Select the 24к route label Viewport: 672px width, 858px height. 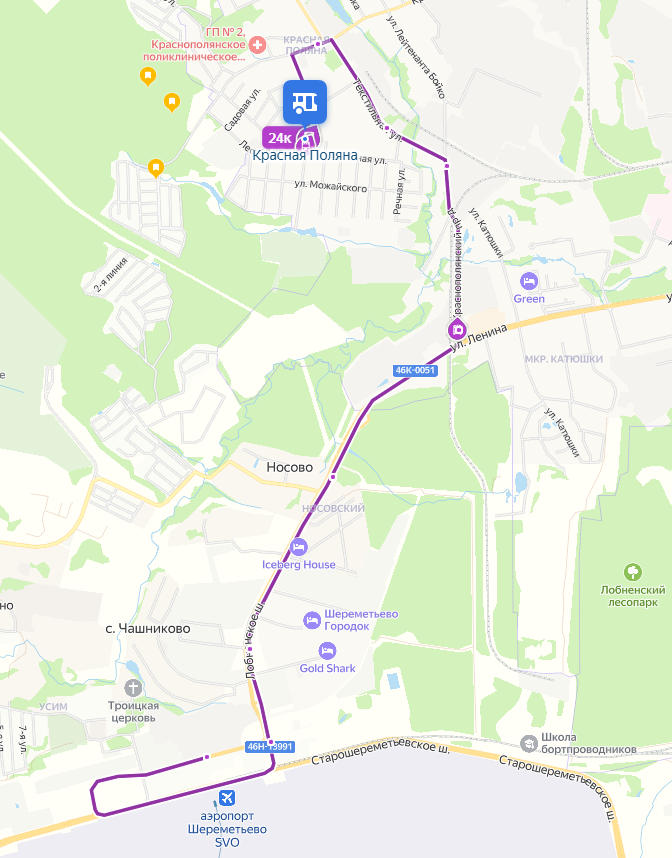pyautogui.click(x=279, y=138)
